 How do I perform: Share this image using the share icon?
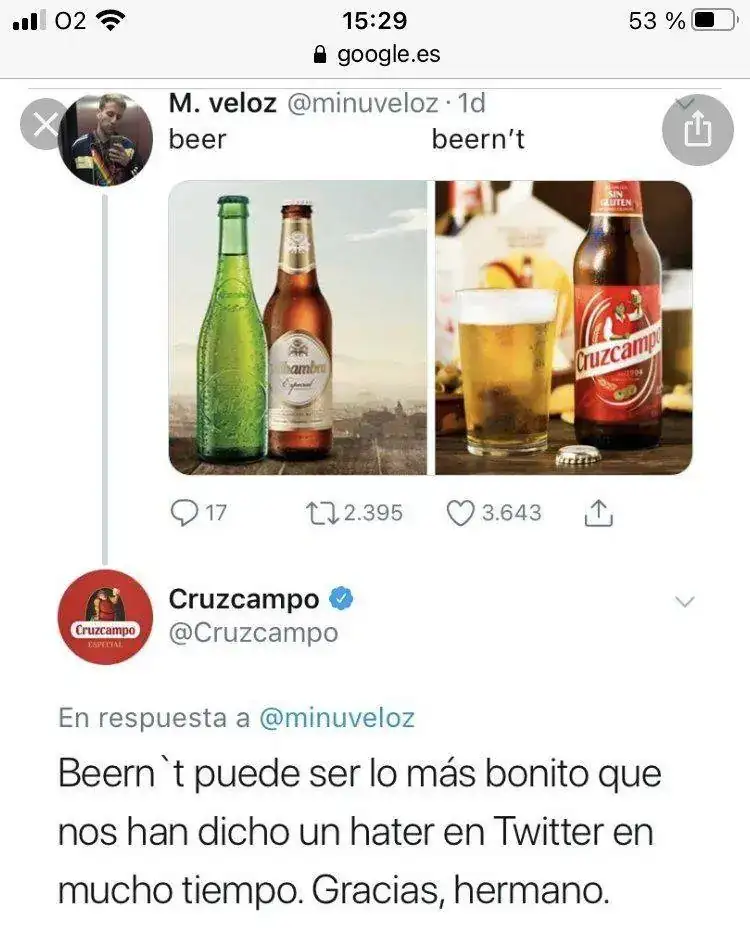697,130
